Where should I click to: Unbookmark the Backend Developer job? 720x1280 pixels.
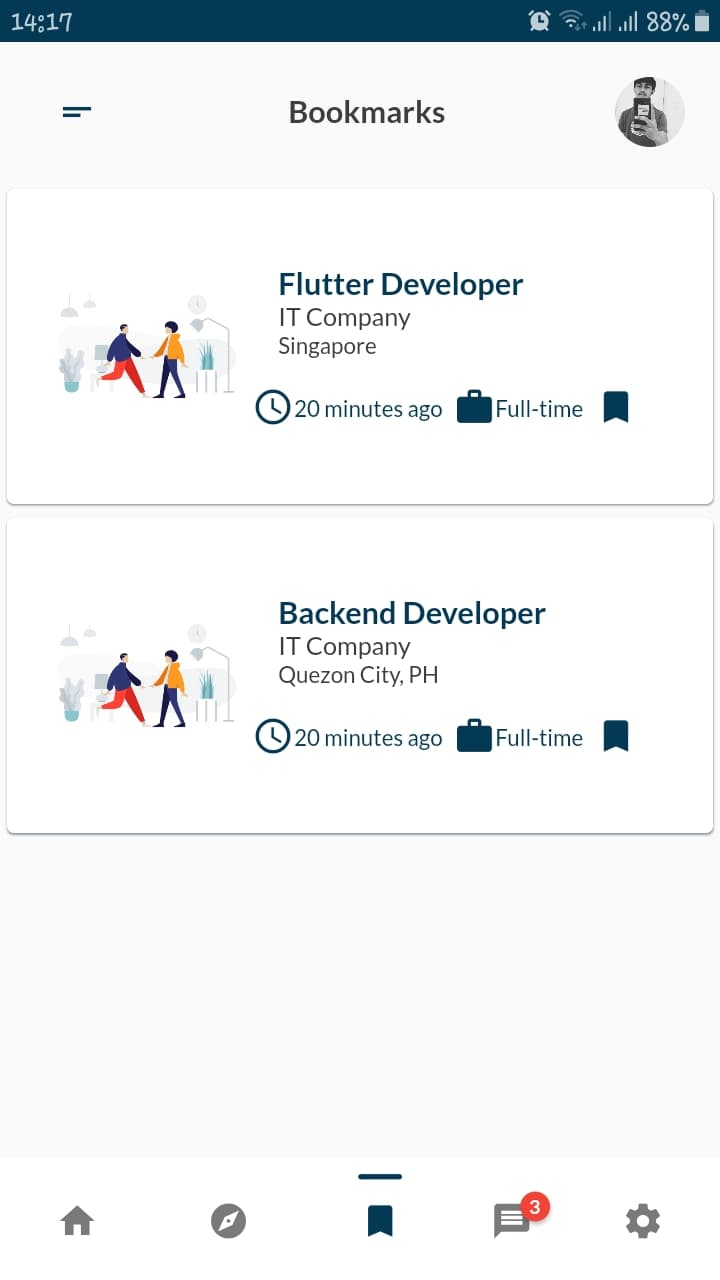point(616,737)
